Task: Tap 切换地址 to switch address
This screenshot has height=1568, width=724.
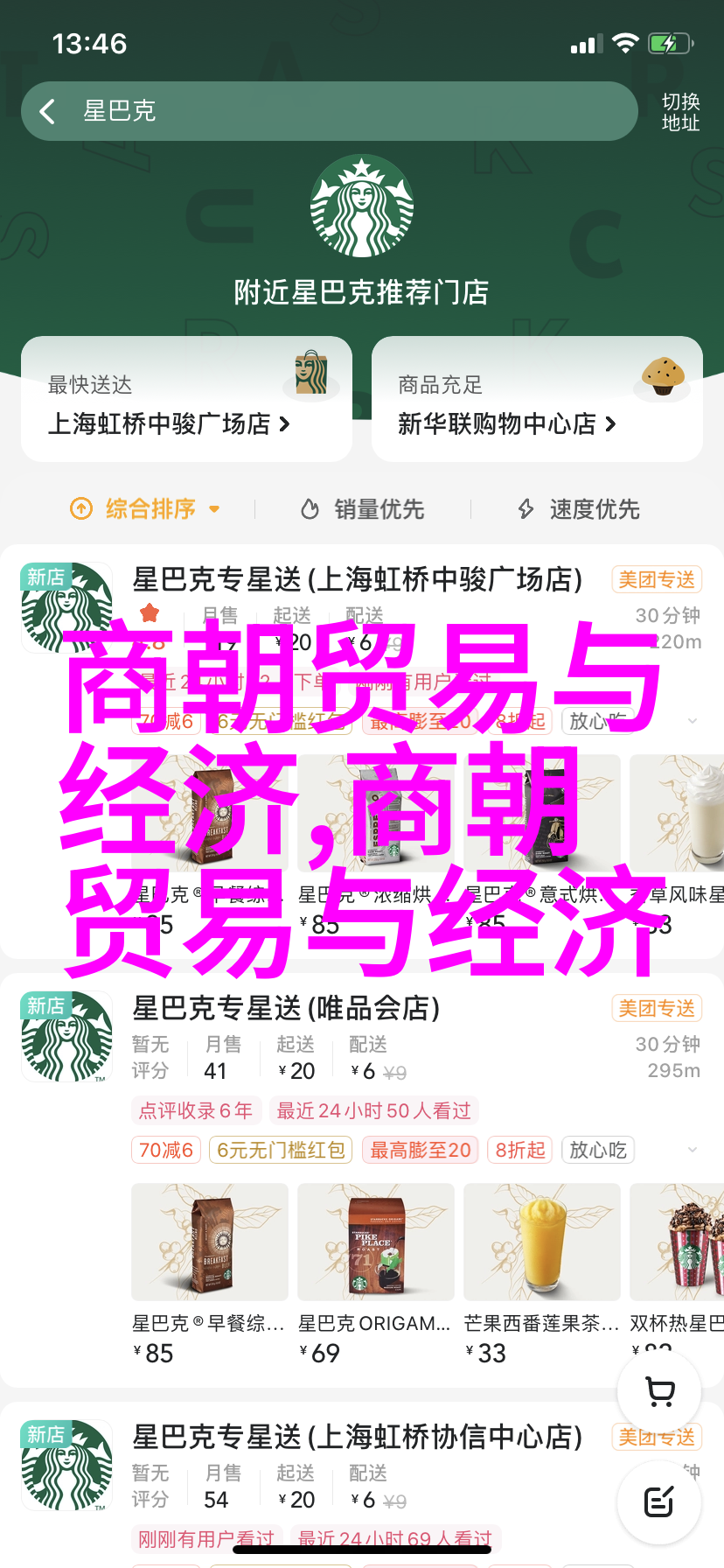Action: point(680,112)
